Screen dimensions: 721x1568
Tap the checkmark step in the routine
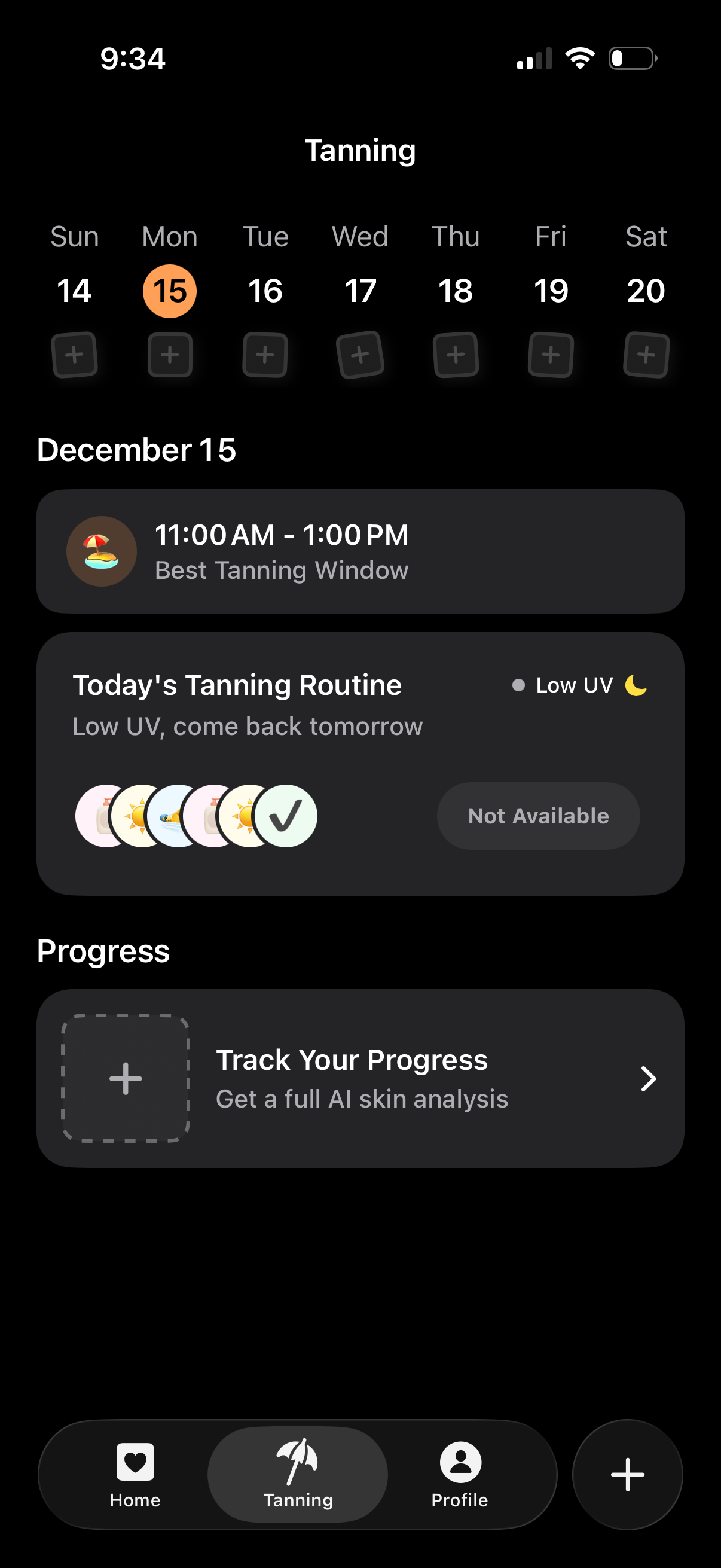click(286, 816)
